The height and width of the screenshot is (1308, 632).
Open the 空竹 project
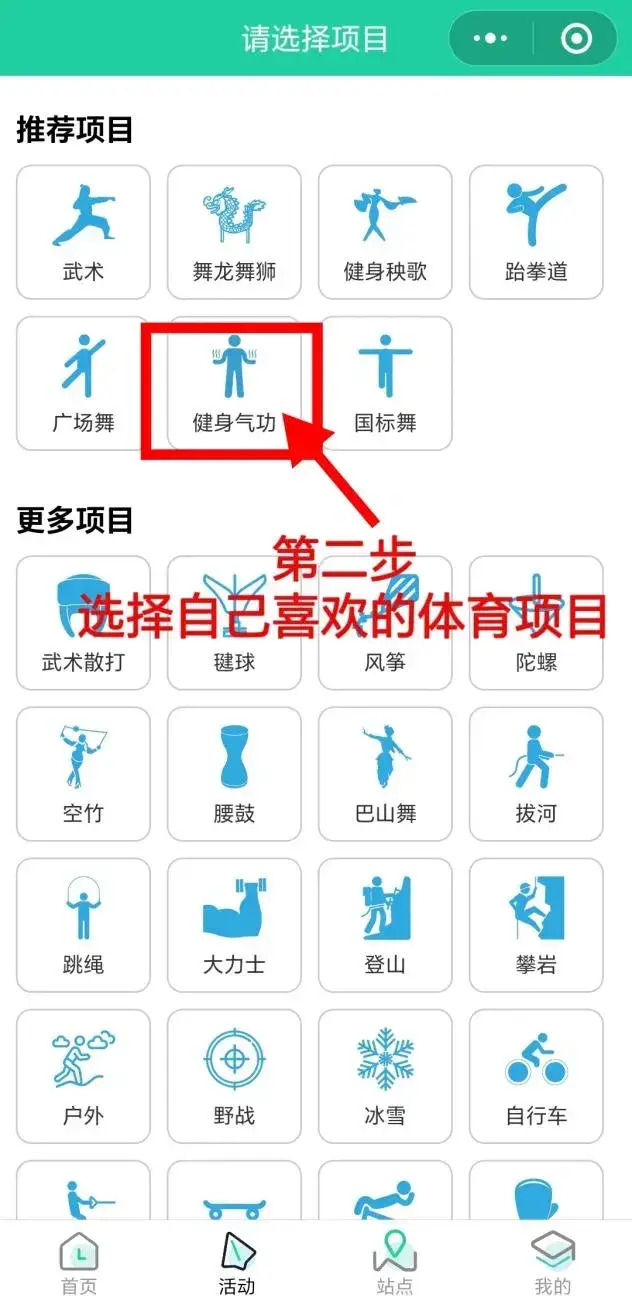point(83,774)
